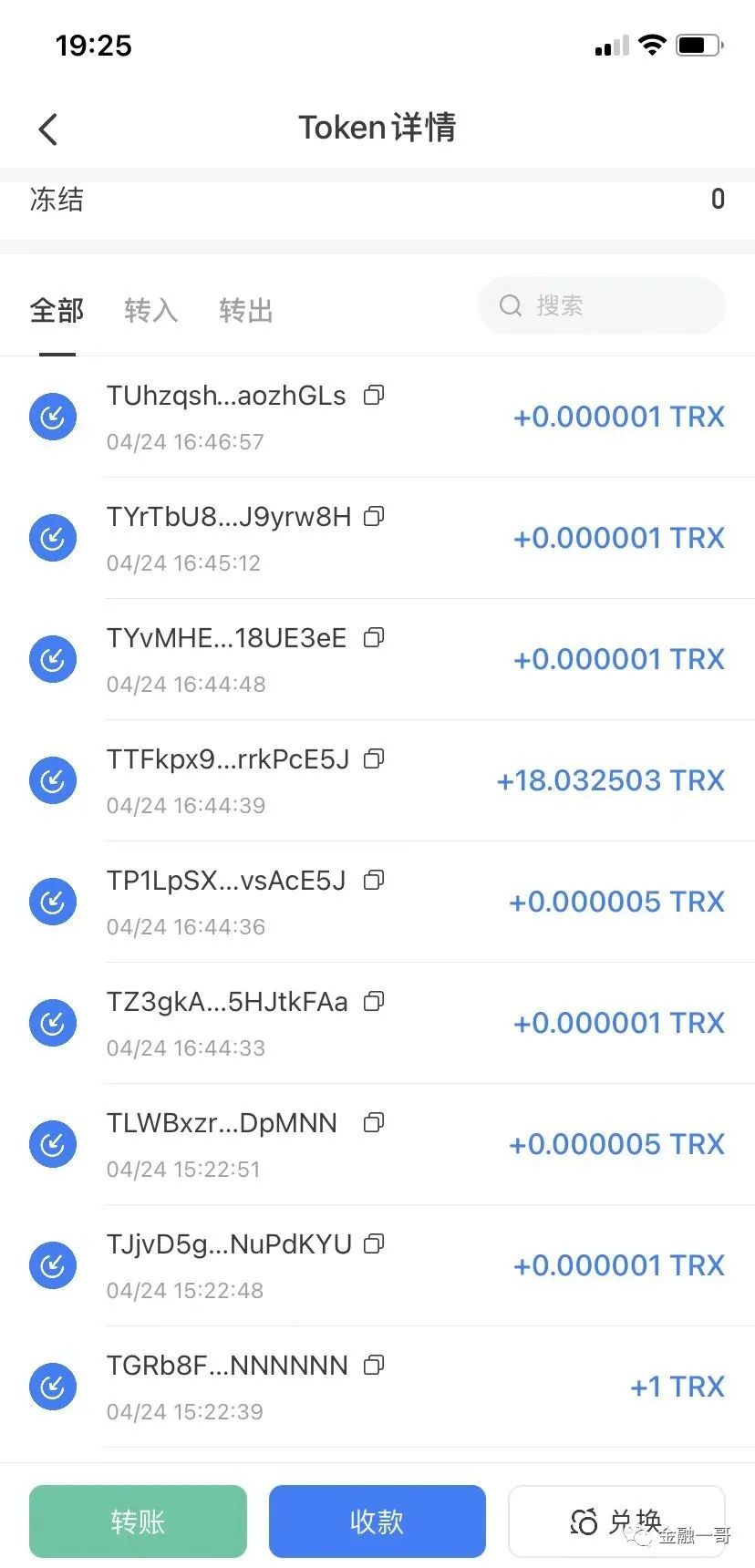Tap the incoming transfer icon beside TLWBxzr...DpMNN
Image resolution: width=755 pixels, height=1568 pixels.
[52, 1144]
